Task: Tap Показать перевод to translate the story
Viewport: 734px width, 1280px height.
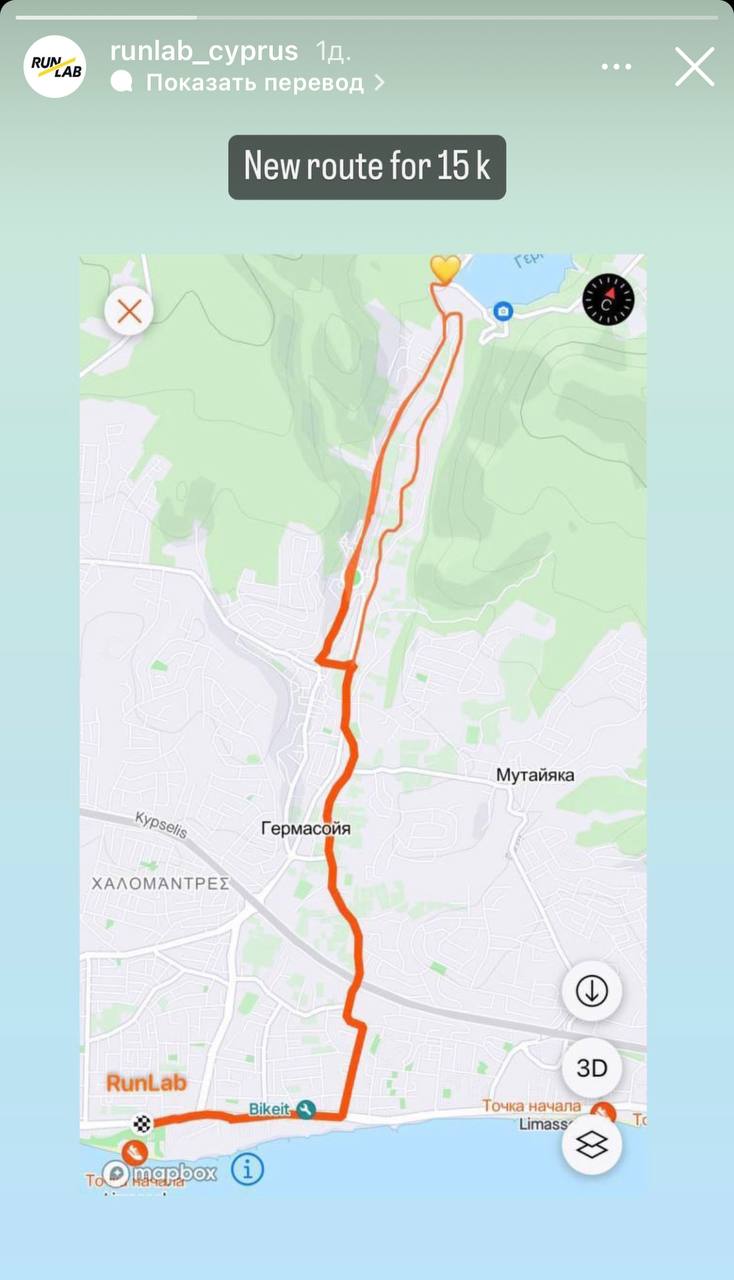Action: point(254,83)
